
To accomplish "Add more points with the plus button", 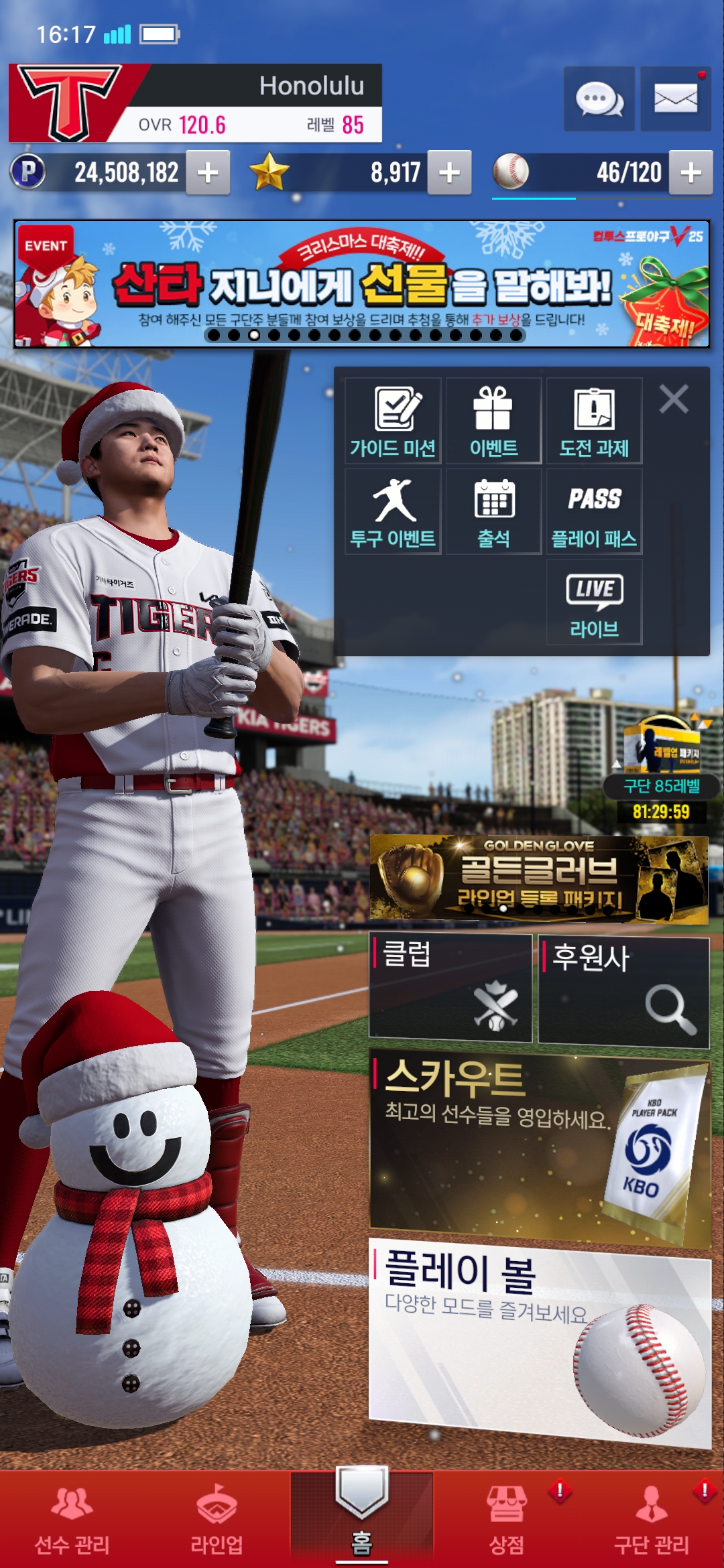I will point(208,173).
